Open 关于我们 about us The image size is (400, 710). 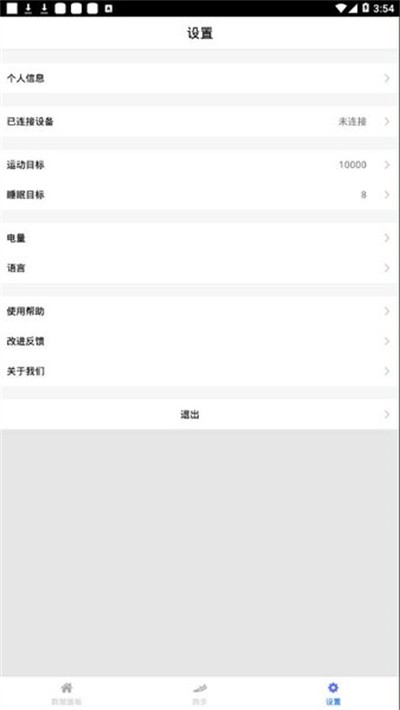point(200,371)
